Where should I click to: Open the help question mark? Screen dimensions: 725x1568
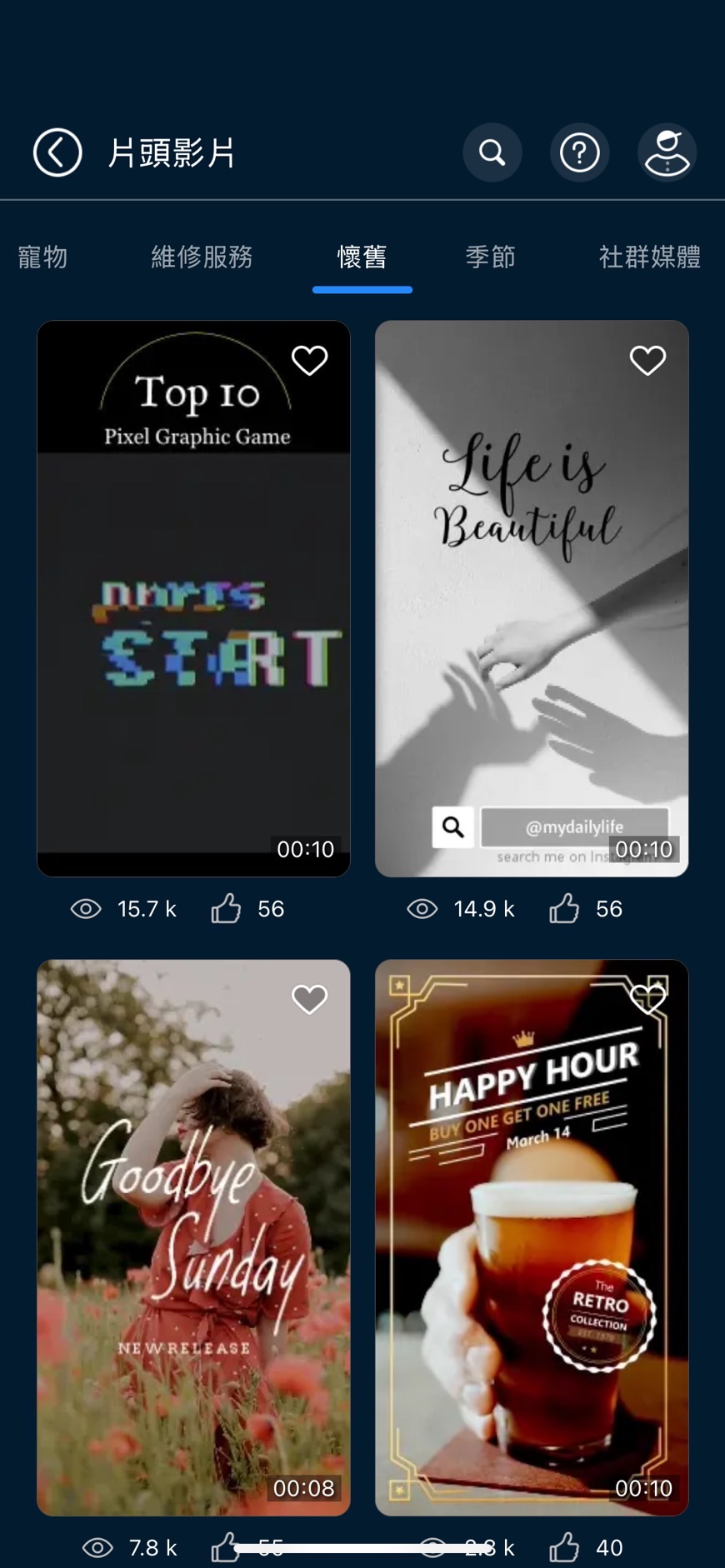pos(579,152)
